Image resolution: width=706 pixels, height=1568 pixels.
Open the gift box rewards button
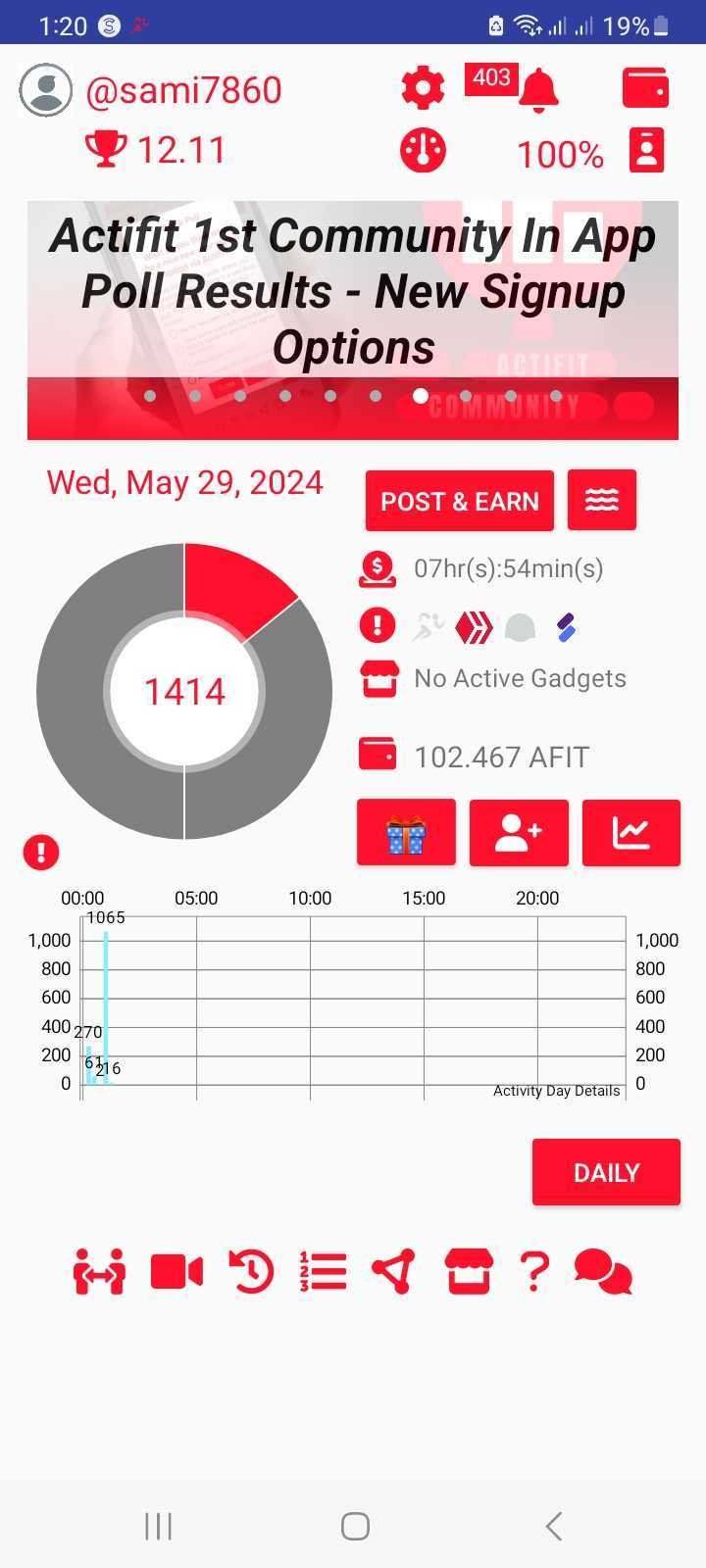point(406,833)
